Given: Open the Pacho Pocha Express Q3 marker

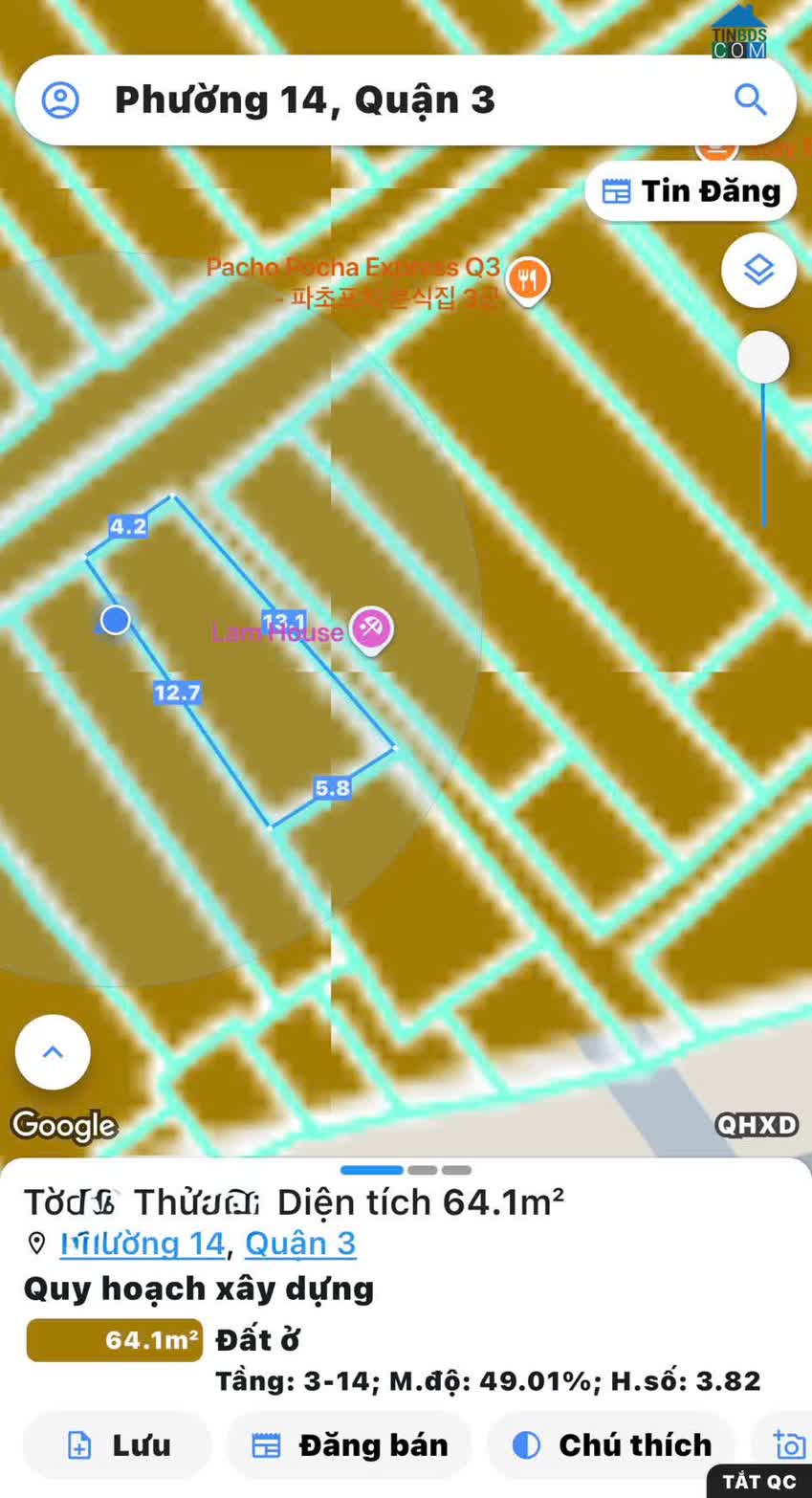Looking at the screenshot, I should 527,279.
